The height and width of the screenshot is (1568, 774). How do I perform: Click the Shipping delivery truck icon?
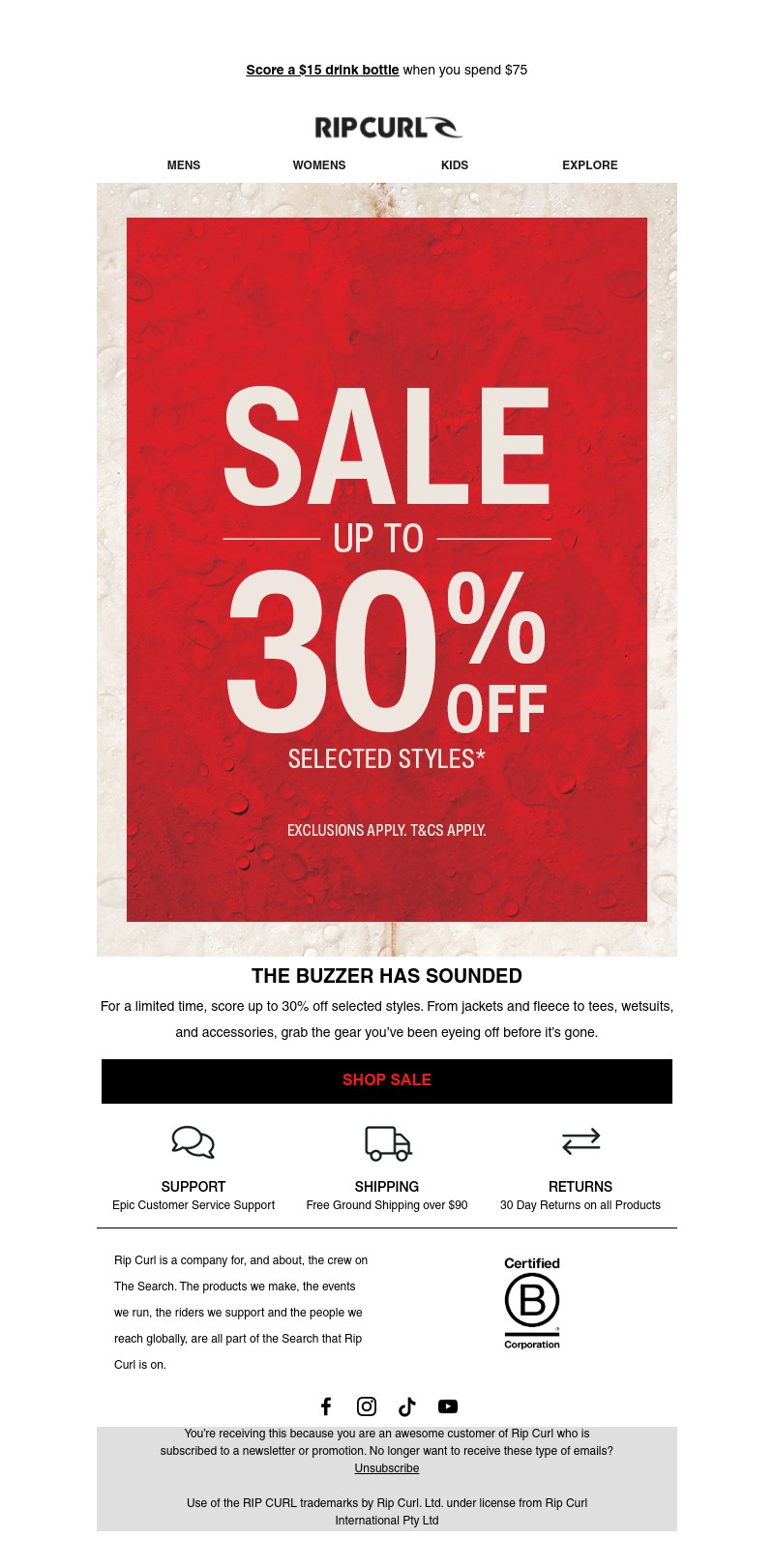(387, 1142)
